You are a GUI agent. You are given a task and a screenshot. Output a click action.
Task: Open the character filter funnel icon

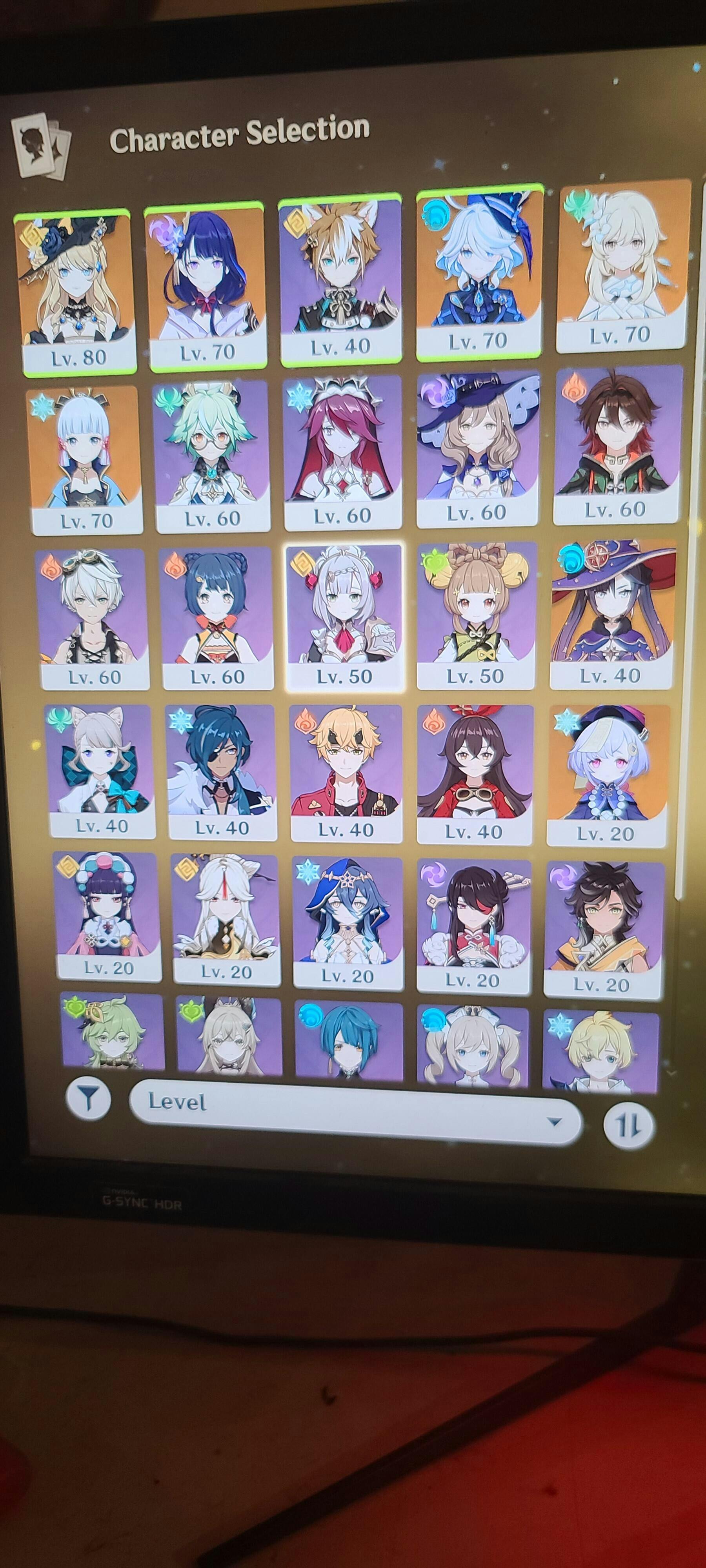click(x=89, y=1099)
